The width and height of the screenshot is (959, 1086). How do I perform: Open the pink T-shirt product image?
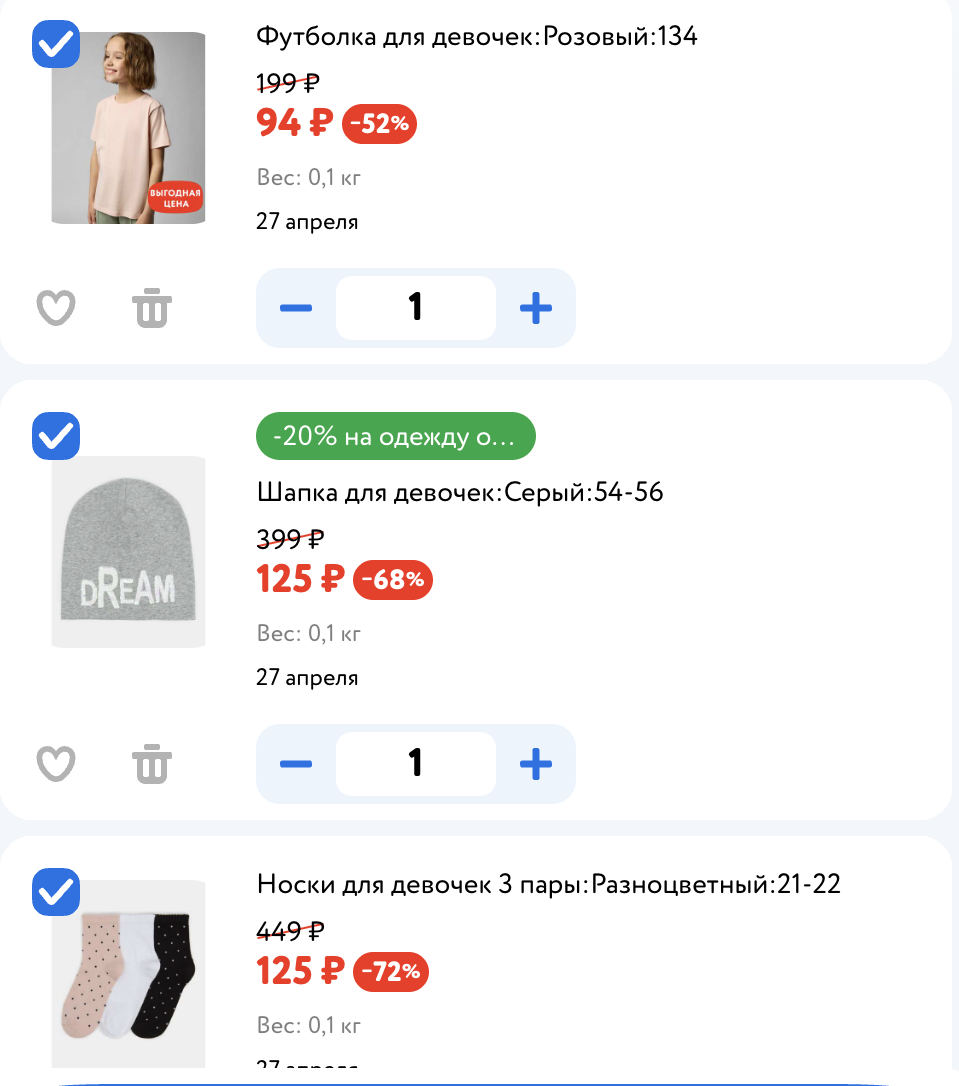(129, 128)
